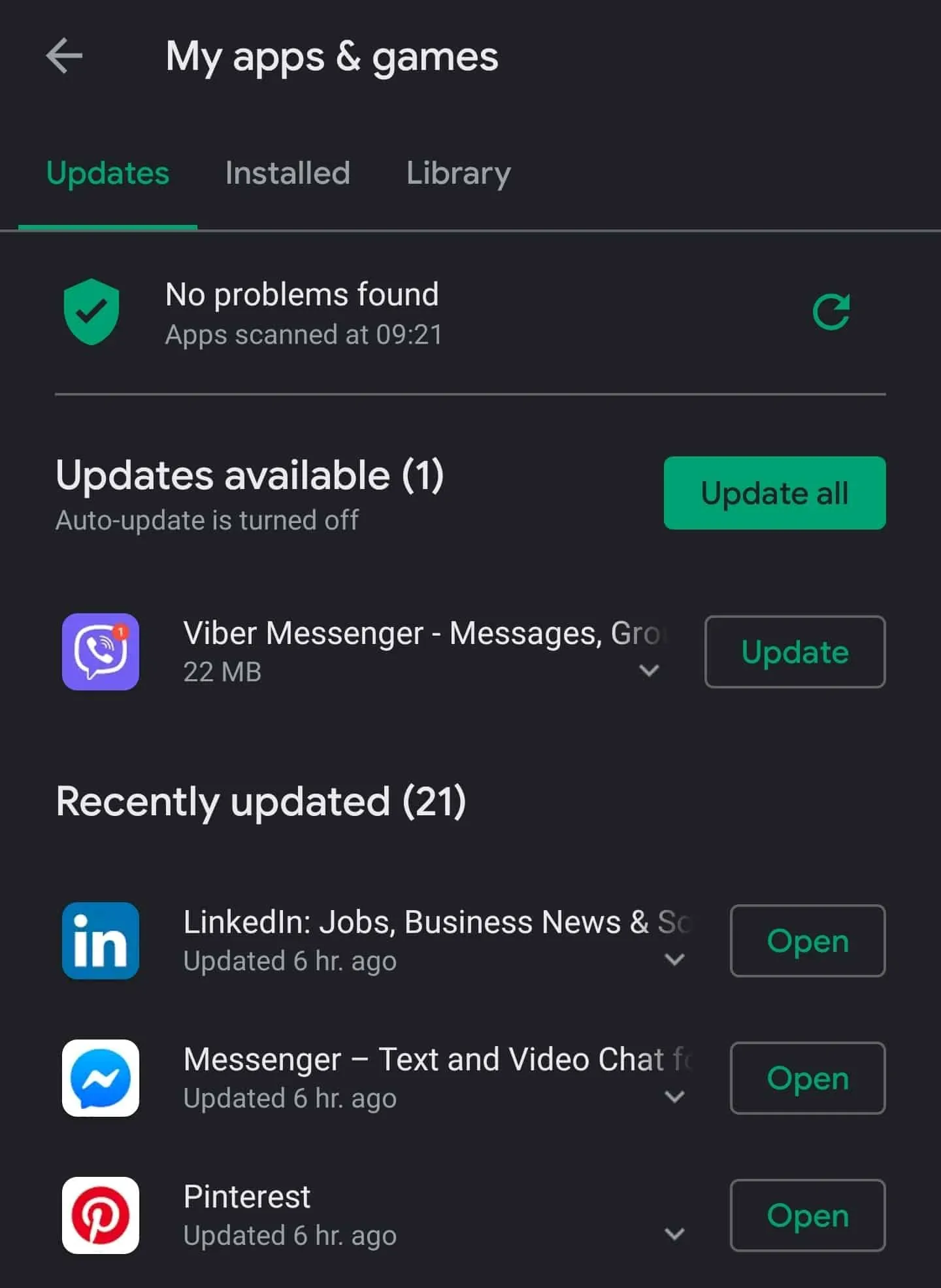Expand Viber Messenger update details
Image resolution: width=941 pixels, height=1288 pixels.
(x=649, y=671)
